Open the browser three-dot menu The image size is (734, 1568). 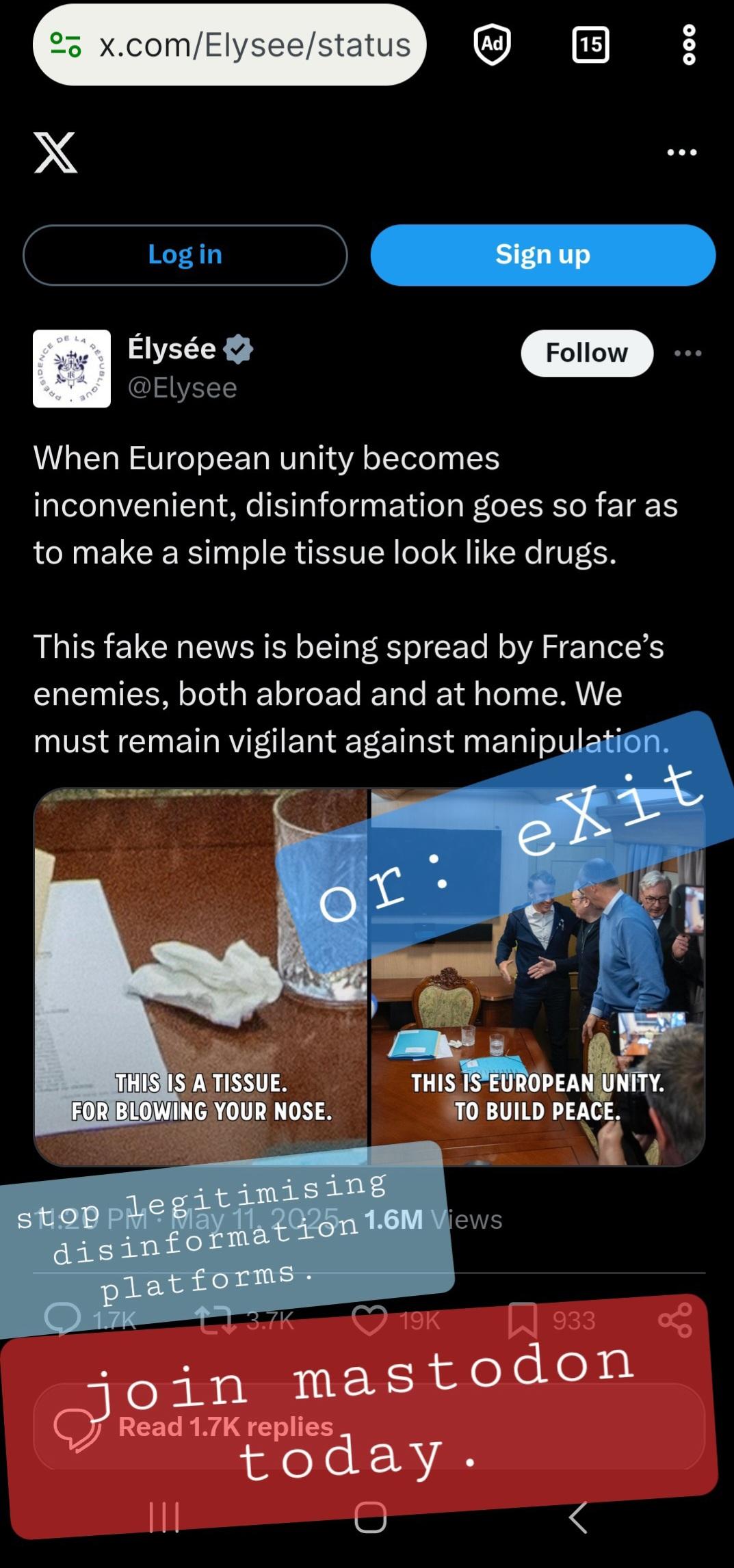pyautogui.click(x=689, y=45)
